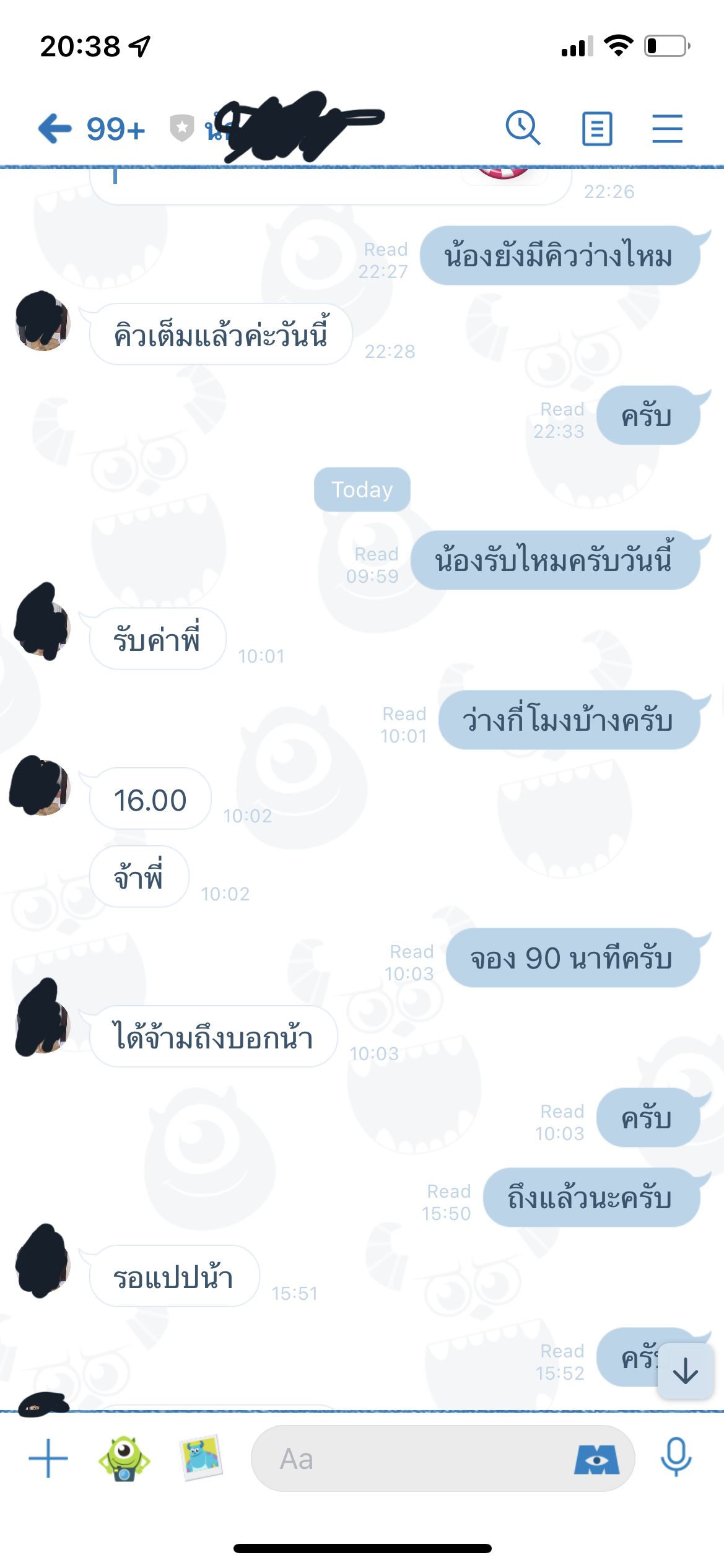Launch the camera from message bar
Image resolution: width=724 pixels, height=1568 pixels.
[124, 1458]
